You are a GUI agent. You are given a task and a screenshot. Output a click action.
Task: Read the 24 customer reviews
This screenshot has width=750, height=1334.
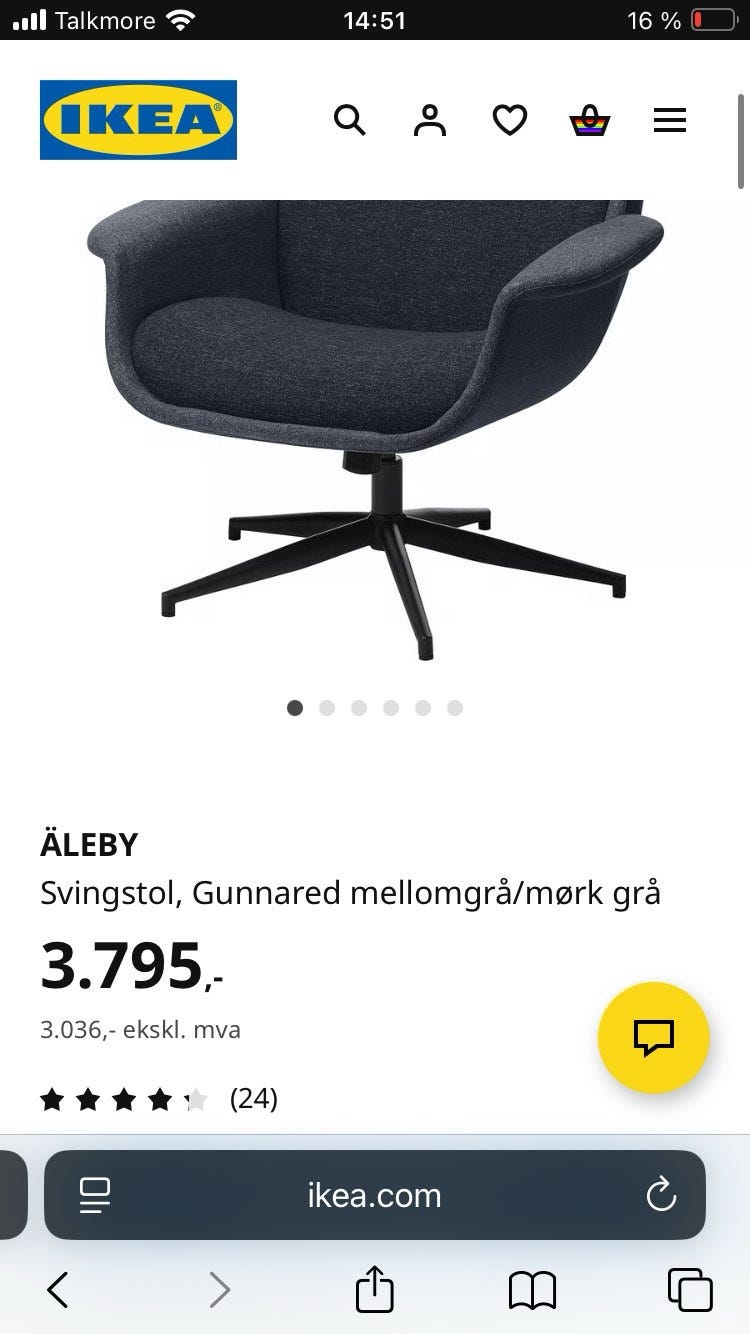pyautogui.click(x=253, y=1099)
